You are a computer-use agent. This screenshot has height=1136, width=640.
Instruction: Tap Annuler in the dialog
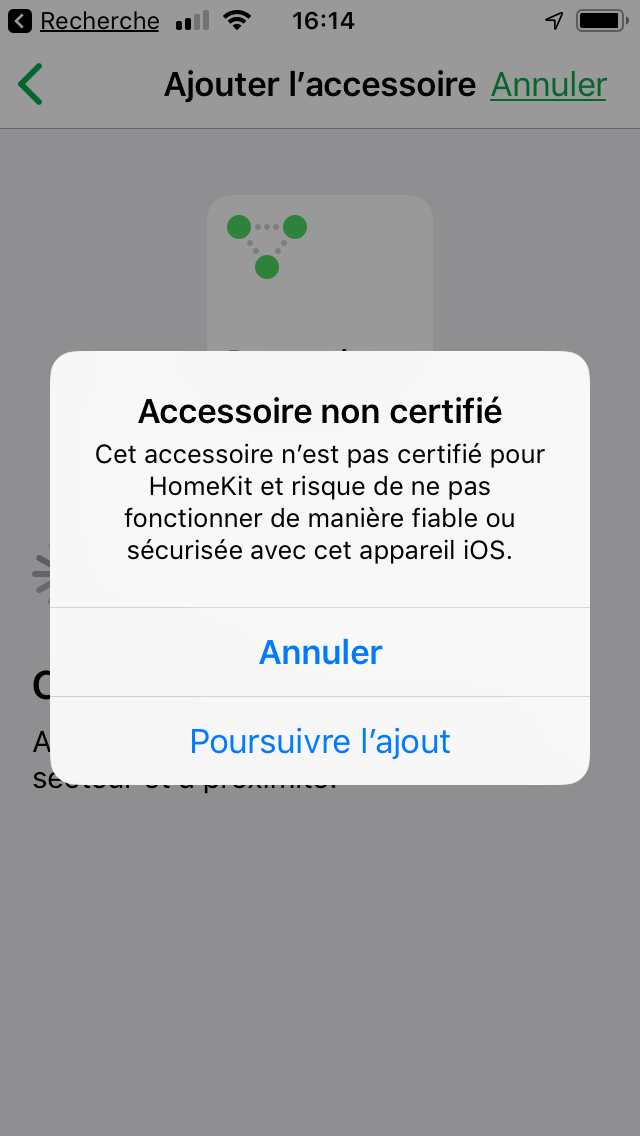(320, 652)
